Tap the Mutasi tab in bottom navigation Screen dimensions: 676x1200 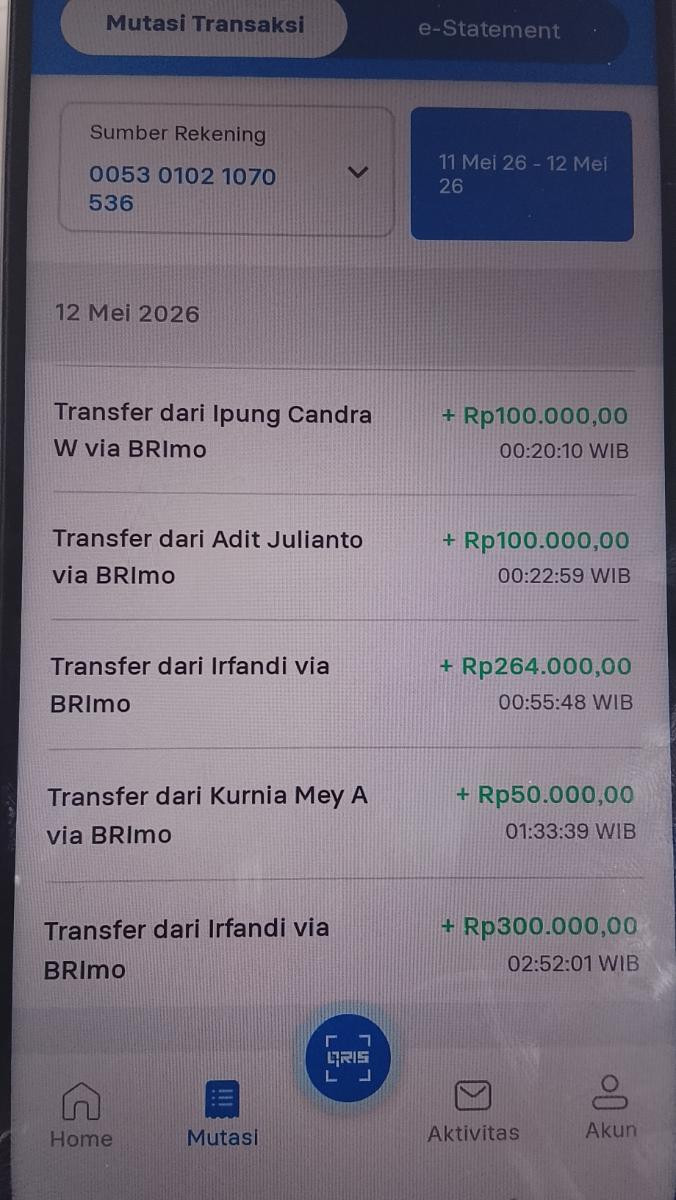222,1113
